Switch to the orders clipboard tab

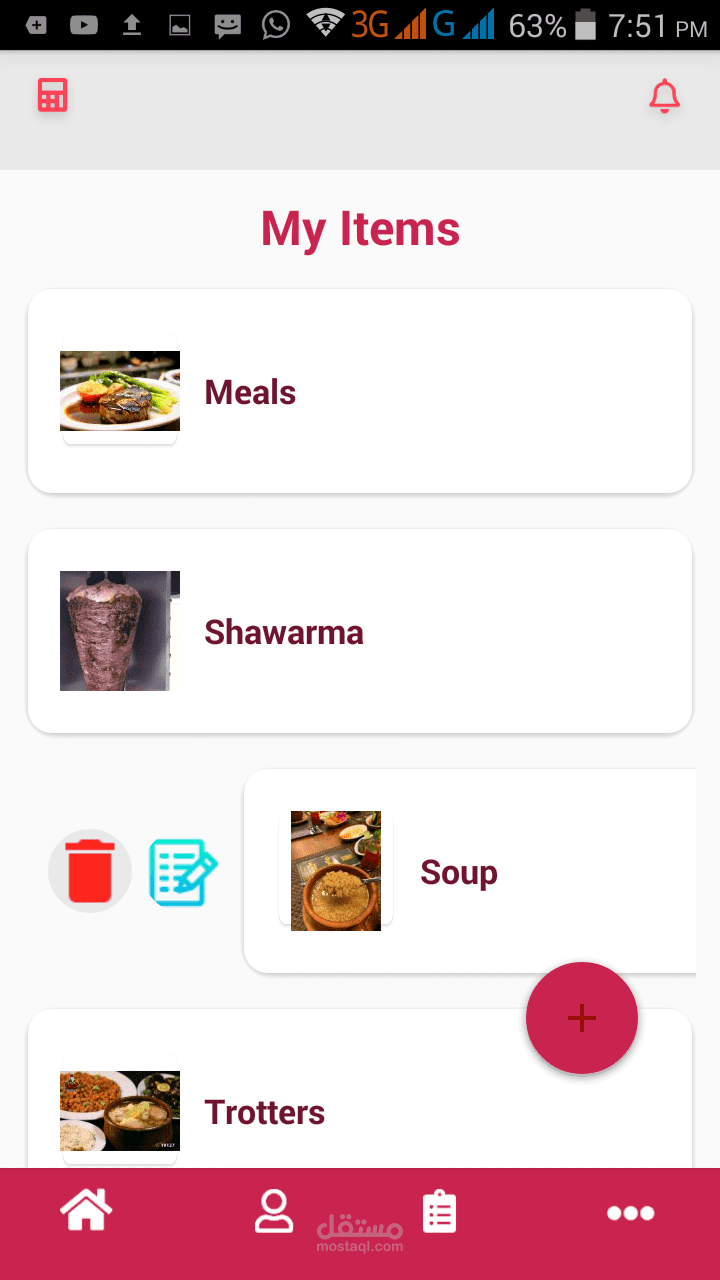tap(439, 1212)
